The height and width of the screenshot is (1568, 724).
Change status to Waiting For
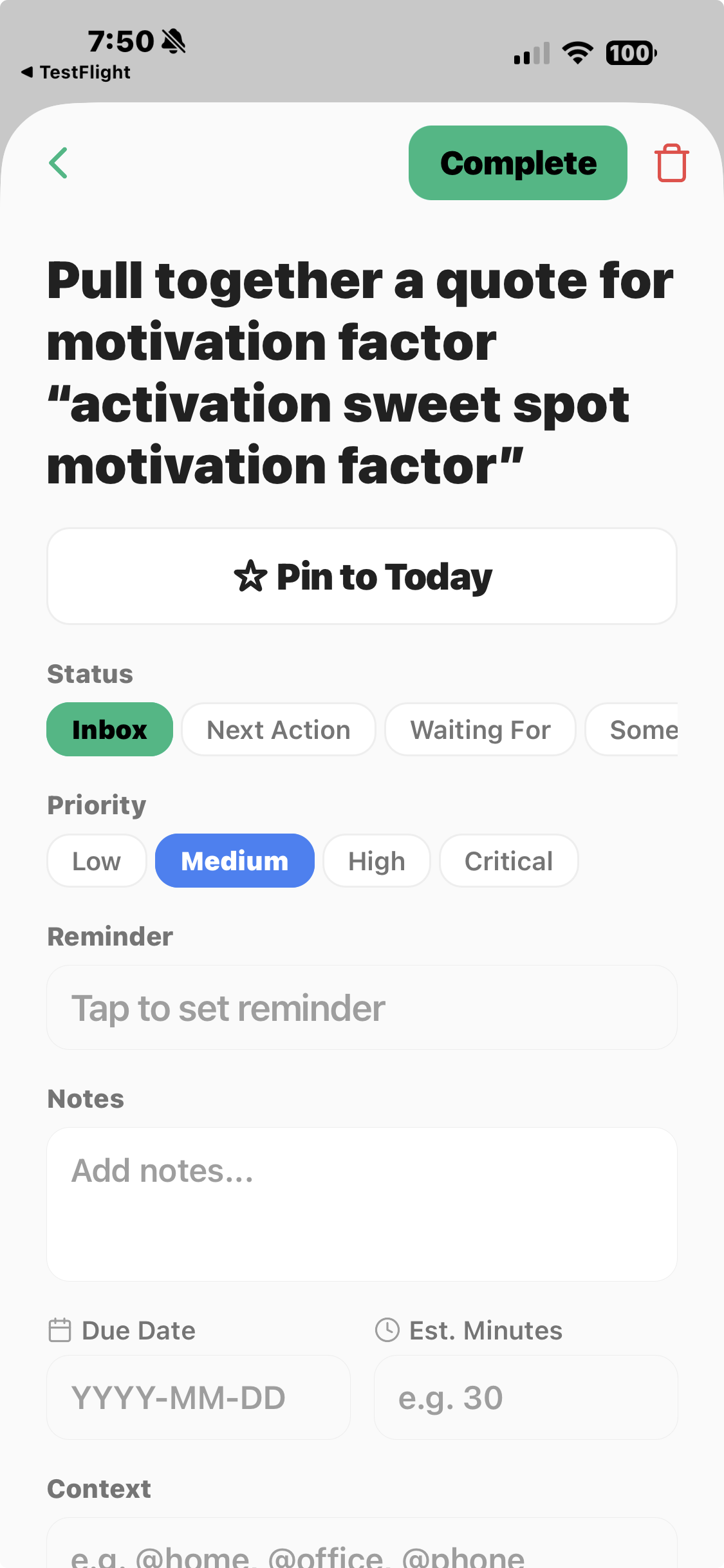480,730
